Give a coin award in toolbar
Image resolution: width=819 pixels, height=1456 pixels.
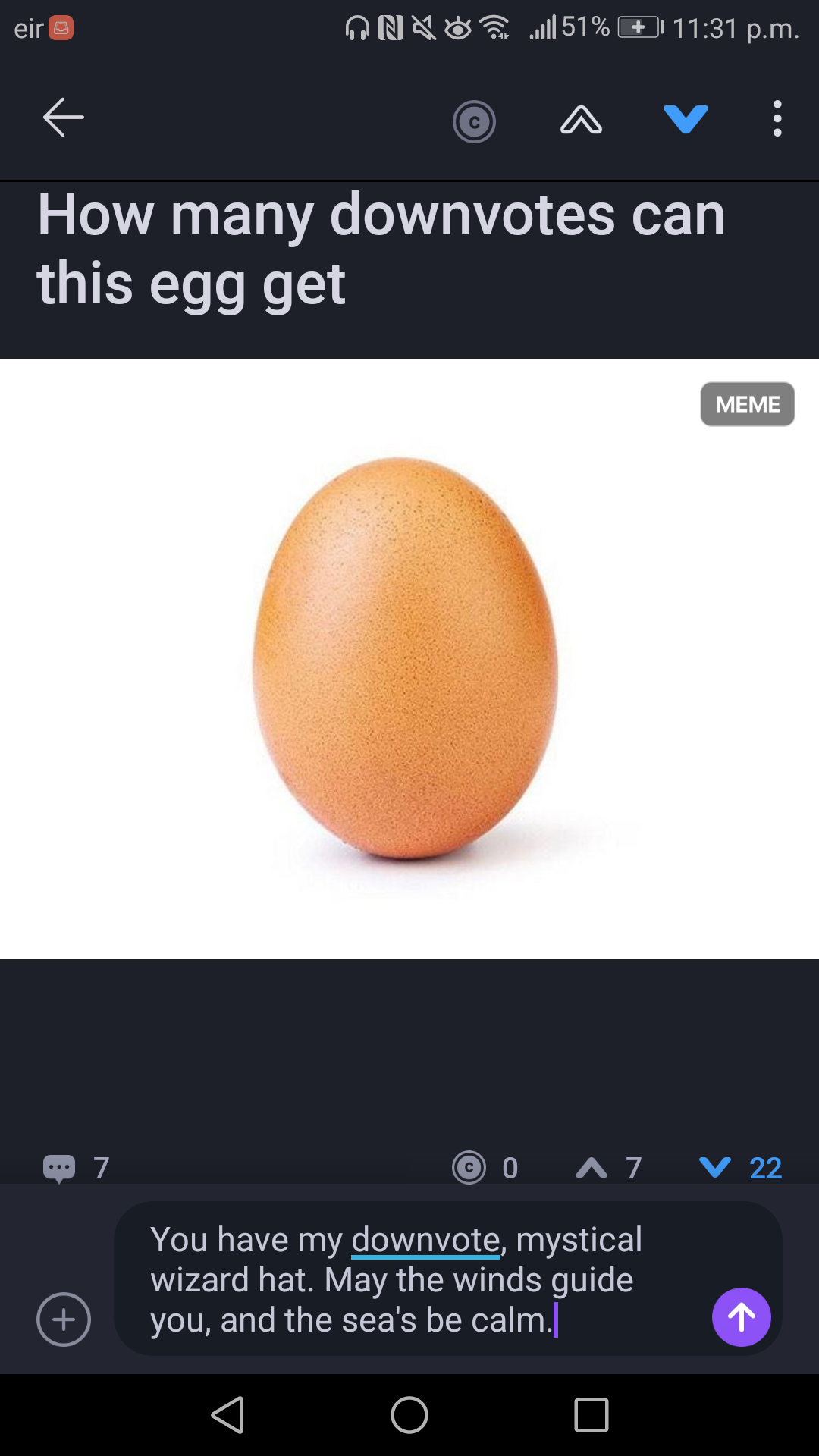point(474,121)
